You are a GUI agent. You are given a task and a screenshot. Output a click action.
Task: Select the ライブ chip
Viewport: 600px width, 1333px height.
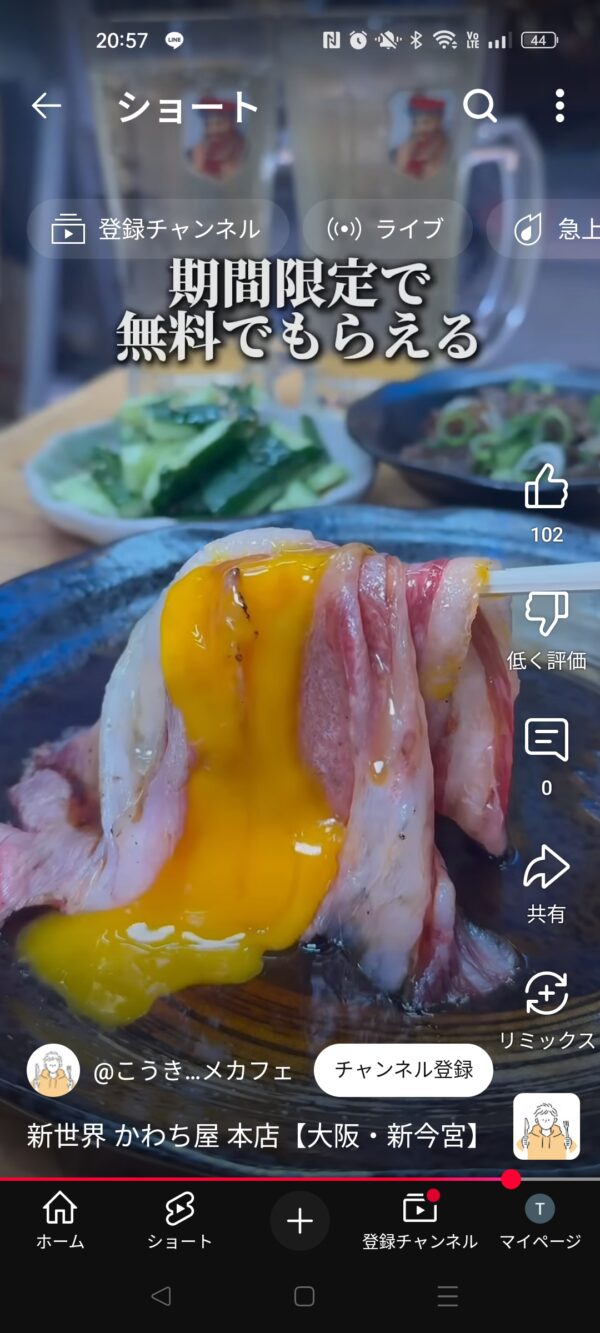(386, 230)
